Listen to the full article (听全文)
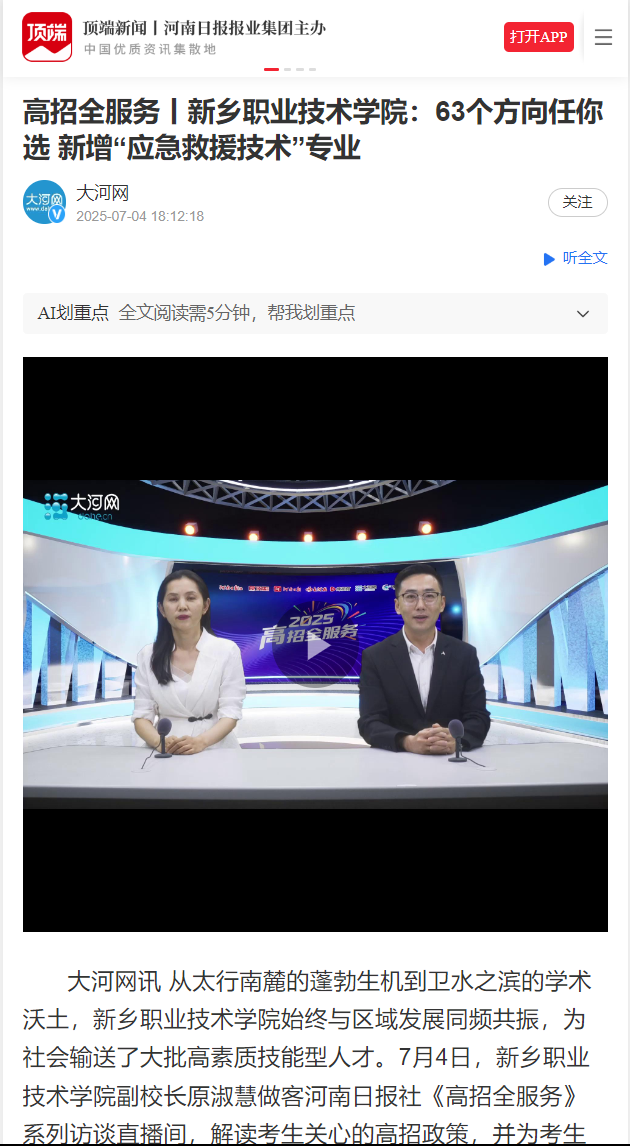The image size is (630, 1146). [x=576, y=258]
